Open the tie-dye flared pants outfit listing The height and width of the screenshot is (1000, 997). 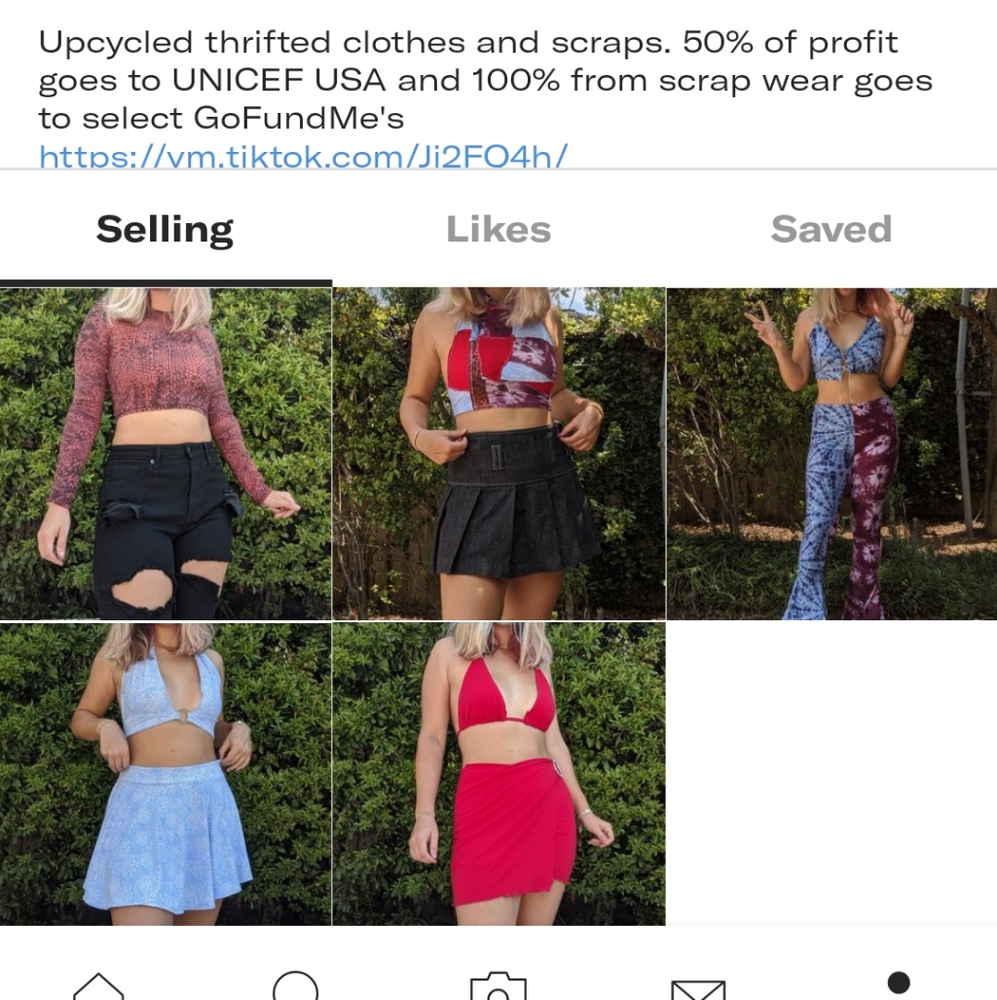pyautogui.click(x=830, y=450)
